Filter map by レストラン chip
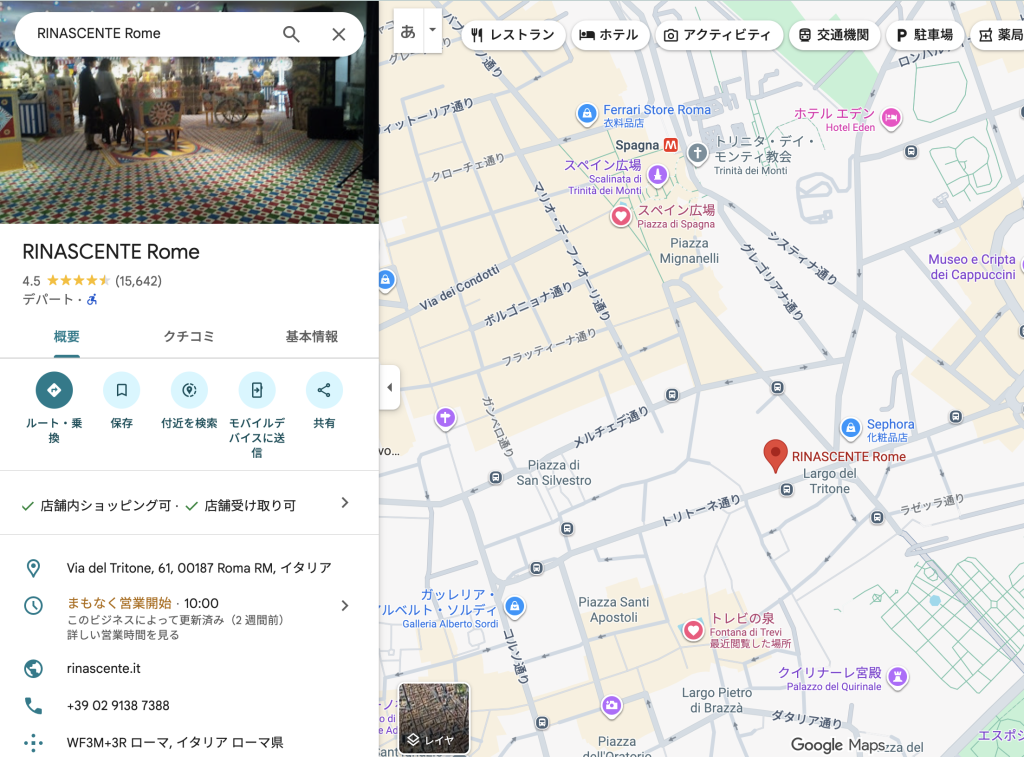This screenshot has height=757, width=1024. click(512, 35)
